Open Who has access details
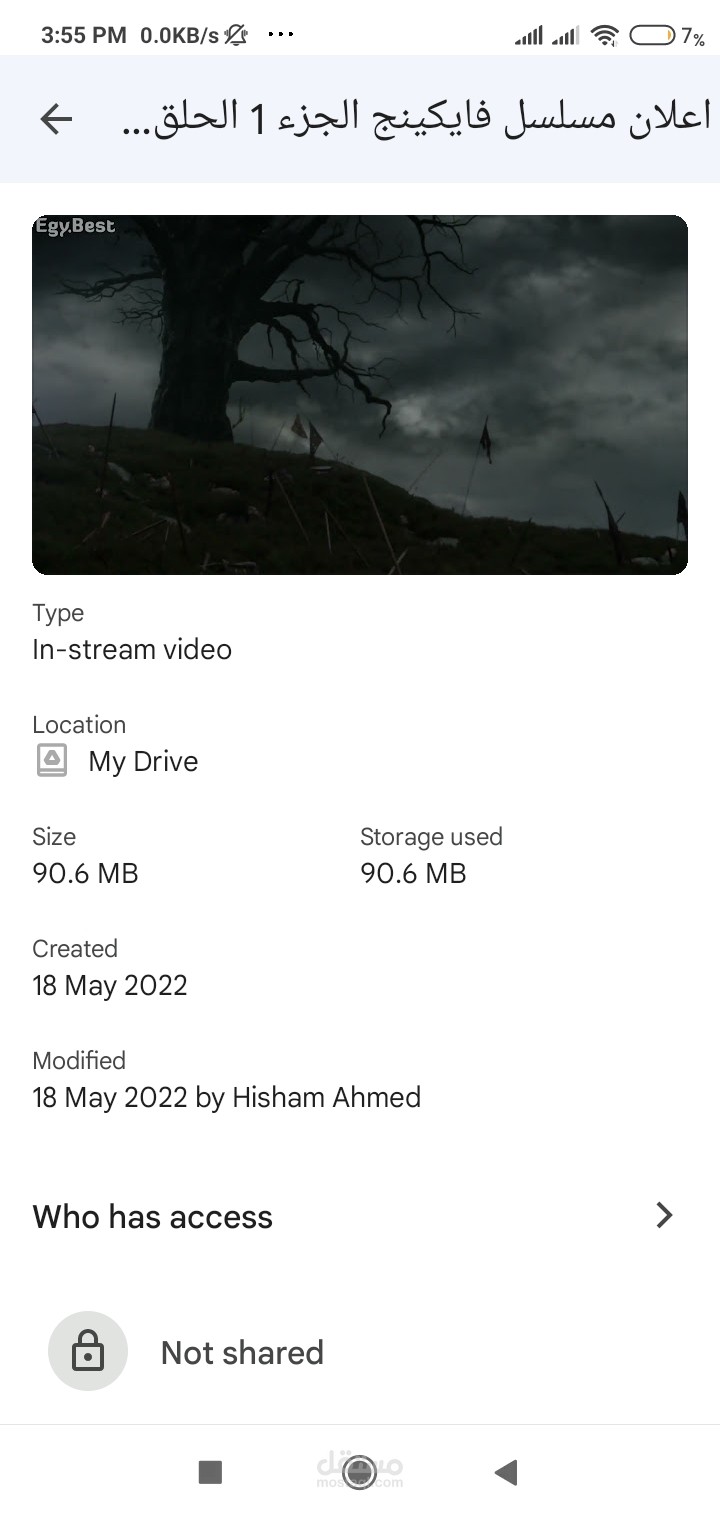Screen dimensions: 720x1520 tap(360, 1216)
